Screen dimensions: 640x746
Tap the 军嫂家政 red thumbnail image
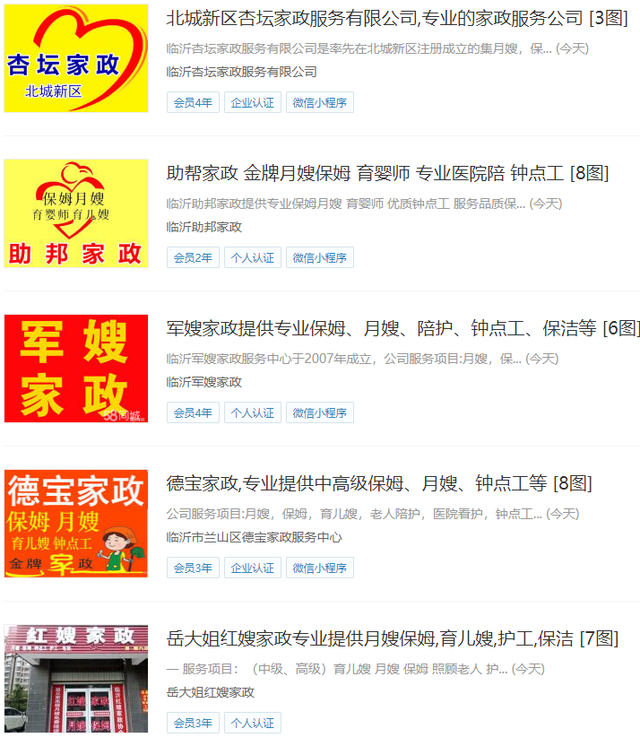click(x=76, y=368)
